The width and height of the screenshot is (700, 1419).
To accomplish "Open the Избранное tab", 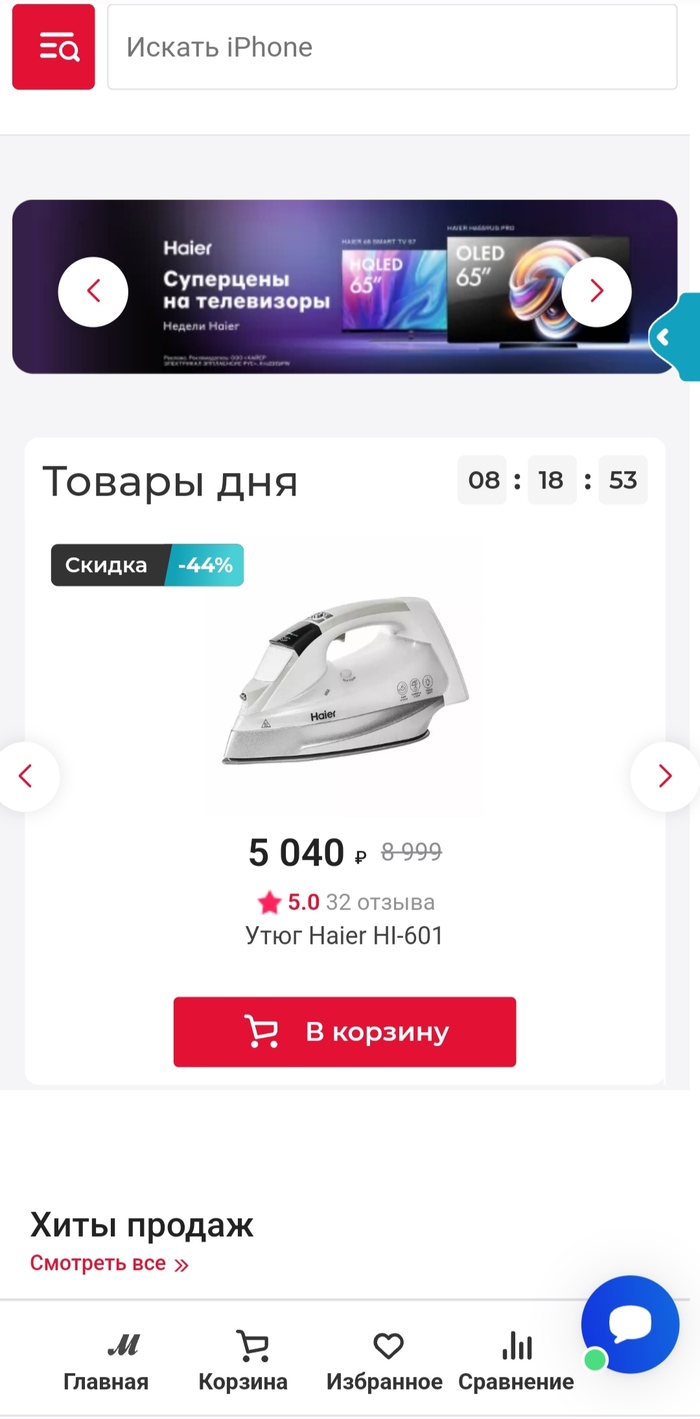I will tap(385, 1361).
